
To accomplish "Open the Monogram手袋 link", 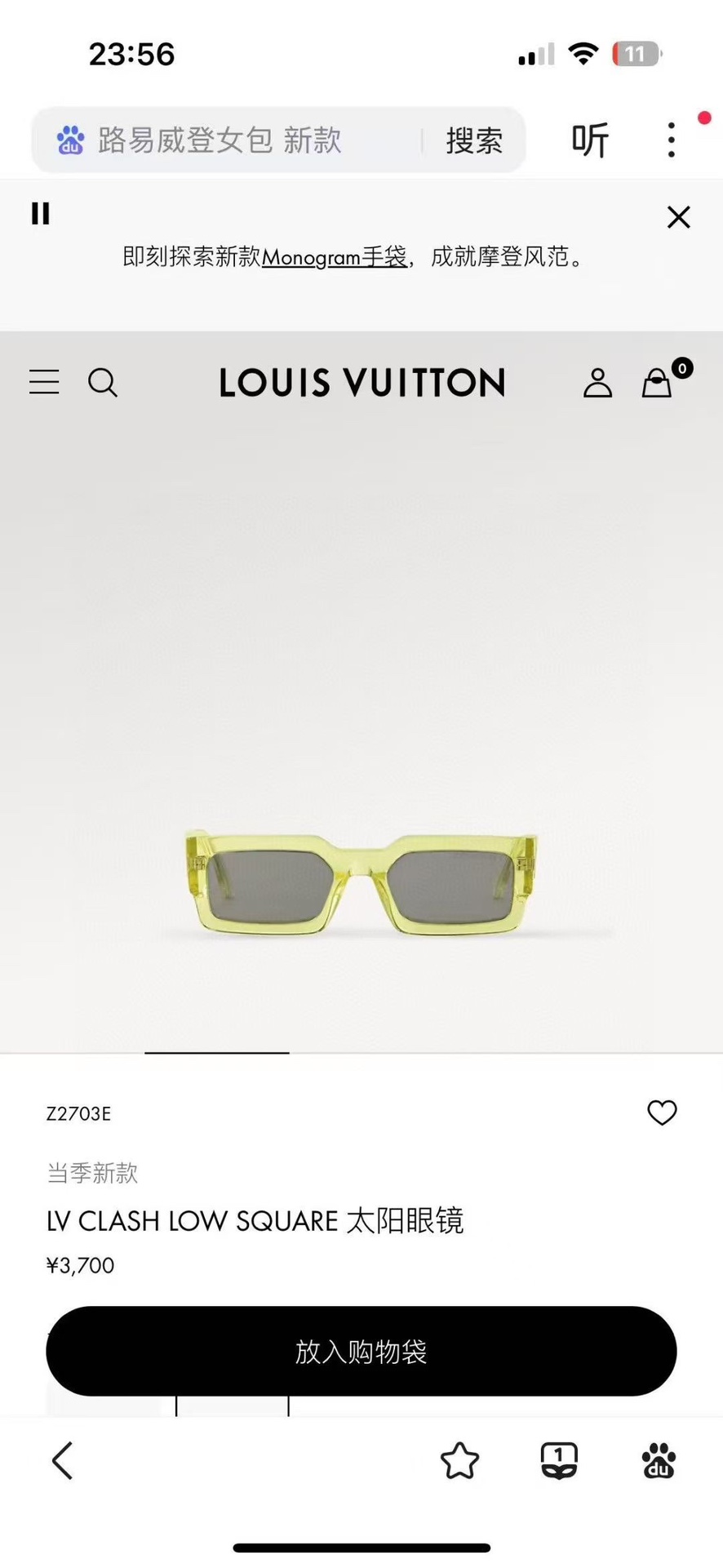I will point(334,257).
